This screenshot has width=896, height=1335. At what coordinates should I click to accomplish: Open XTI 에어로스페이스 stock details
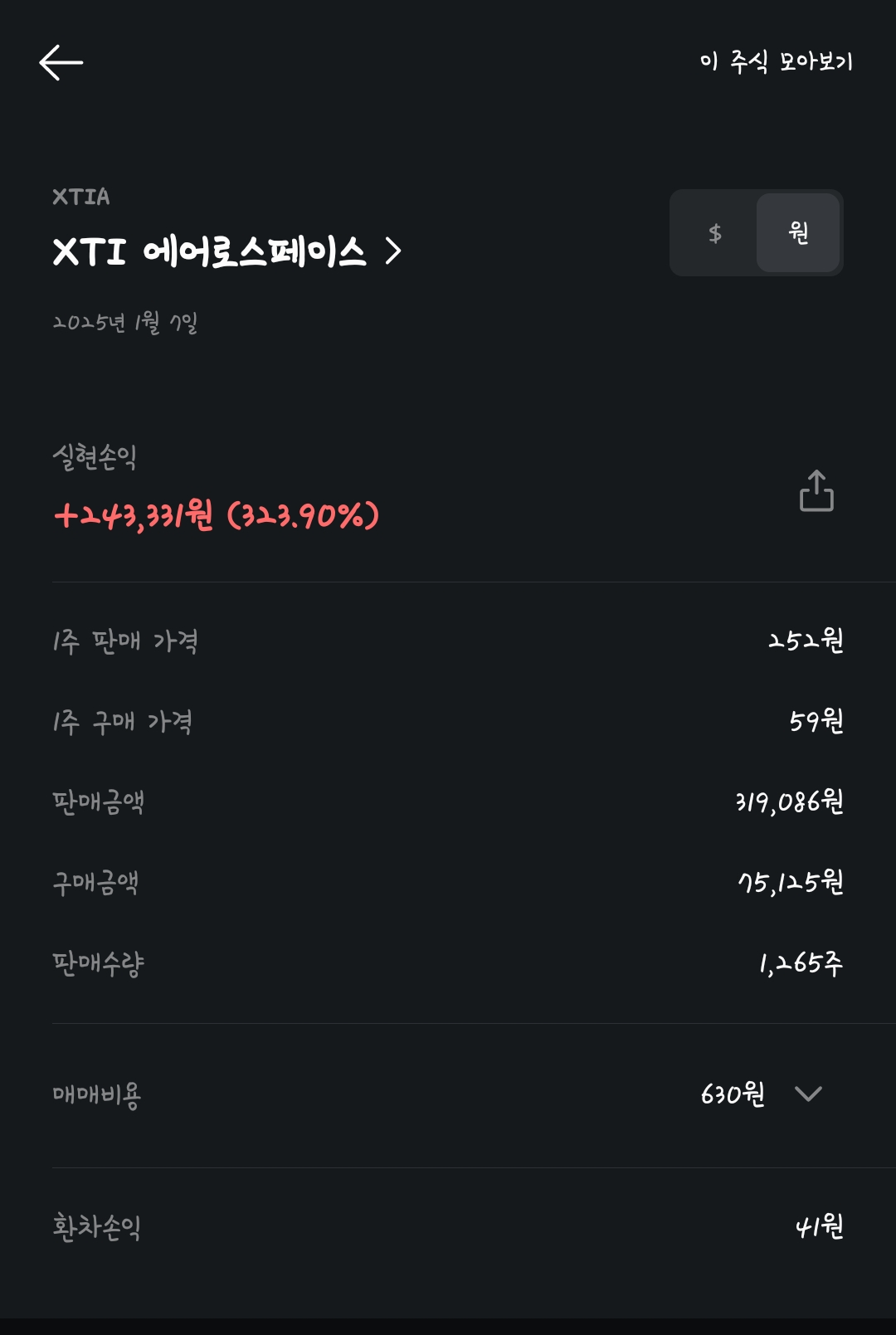pos(226,251)
